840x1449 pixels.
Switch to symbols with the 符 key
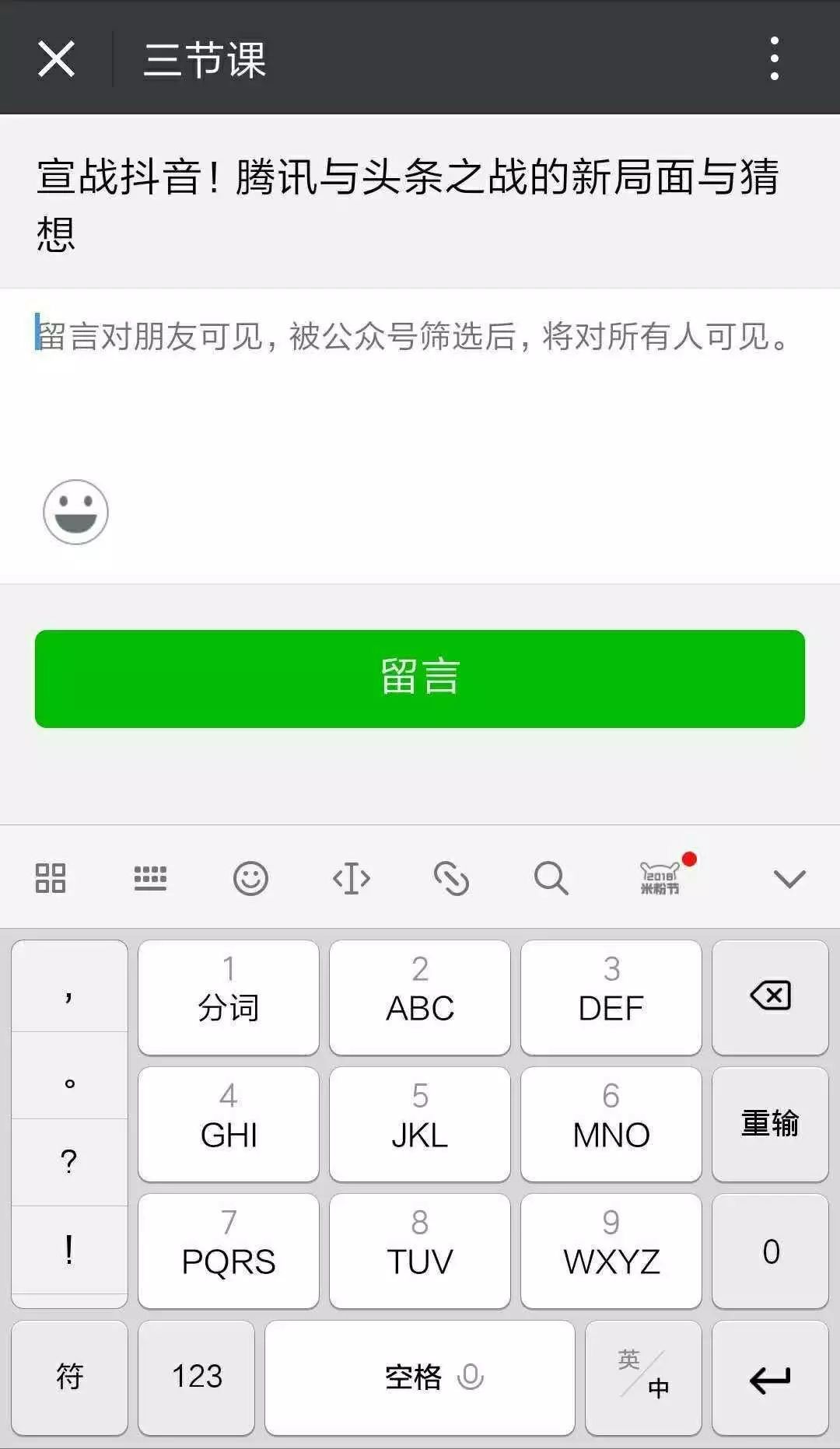pos(69,1377)
